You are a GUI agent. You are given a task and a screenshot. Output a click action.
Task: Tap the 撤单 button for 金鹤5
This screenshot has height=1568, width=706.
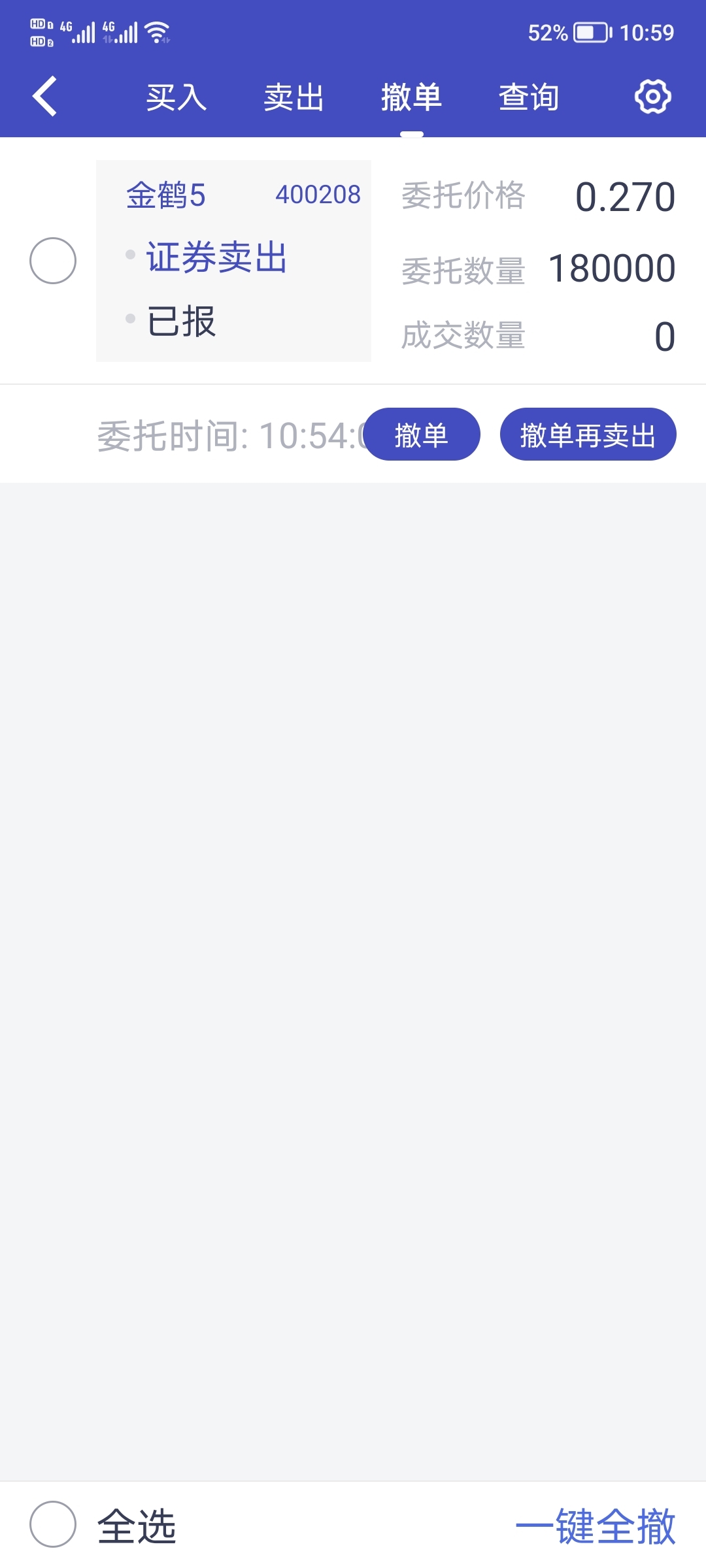pyautogui.click(x=422, y=434)
